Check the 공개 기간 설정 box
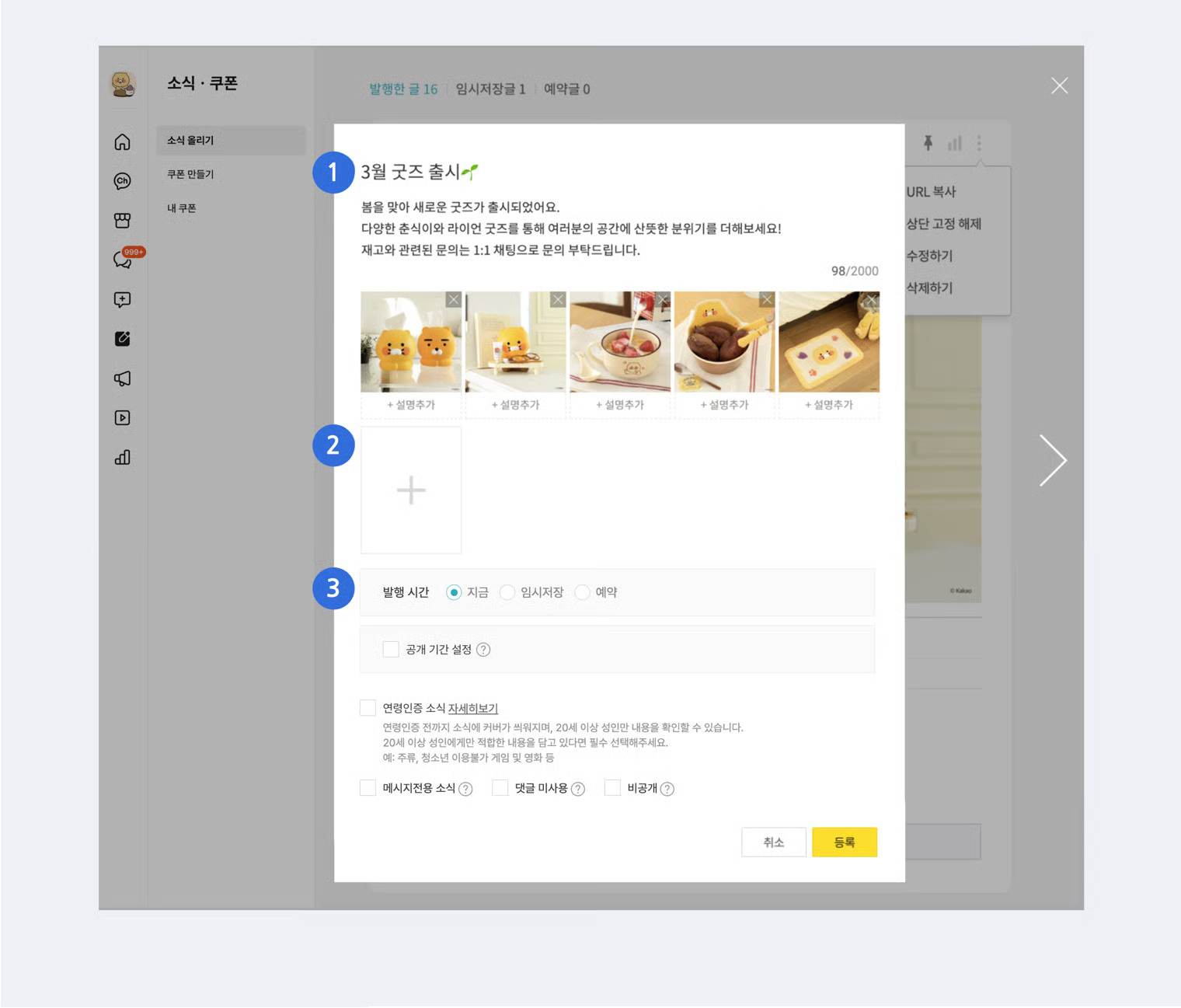The image size is (1181, 1008). [391, 650]
